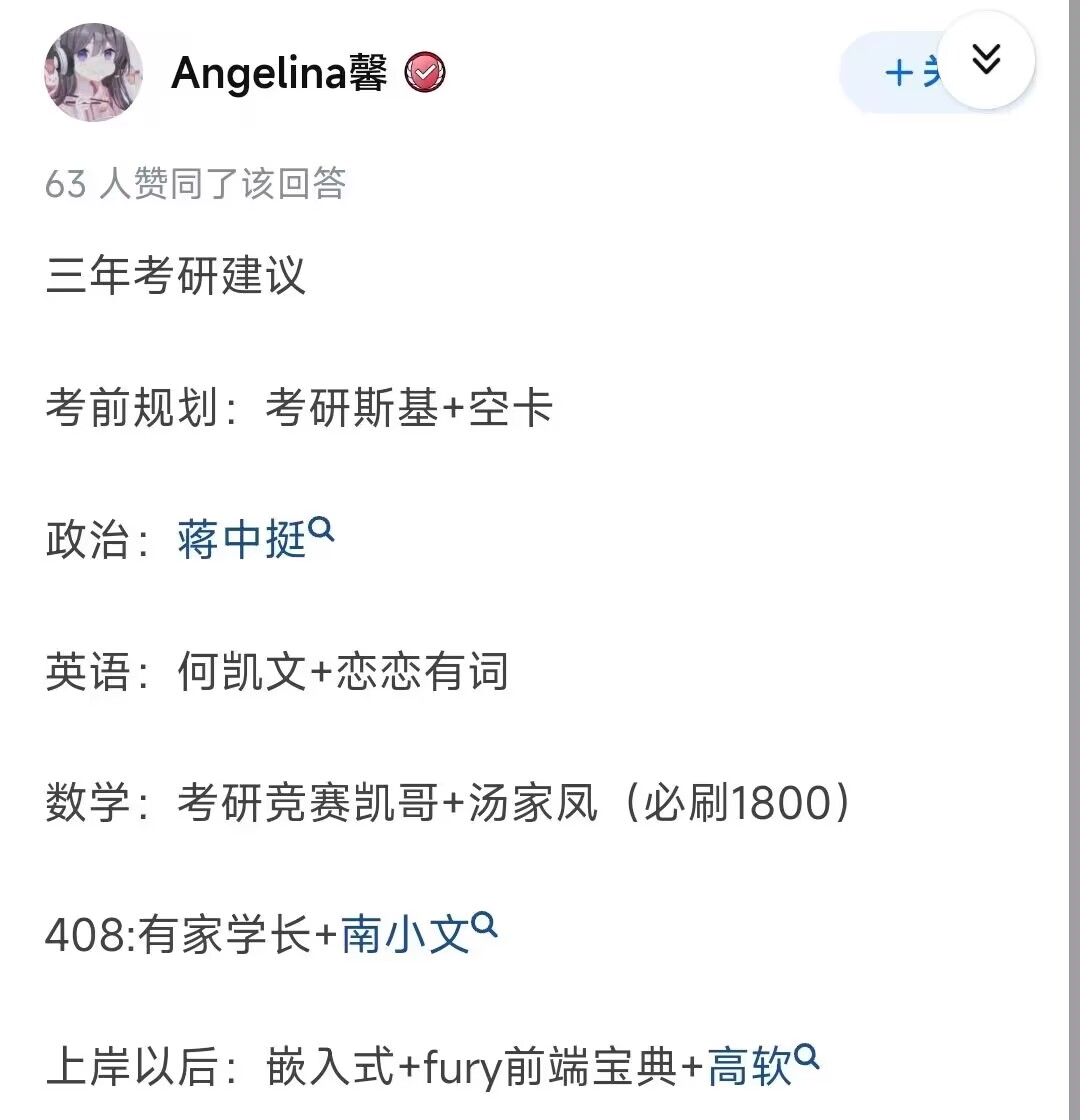The height and width of the screenshot is (1120, 1080).
Task: Collapse the answer with the double-chevron button
Action: pos(986,62)
